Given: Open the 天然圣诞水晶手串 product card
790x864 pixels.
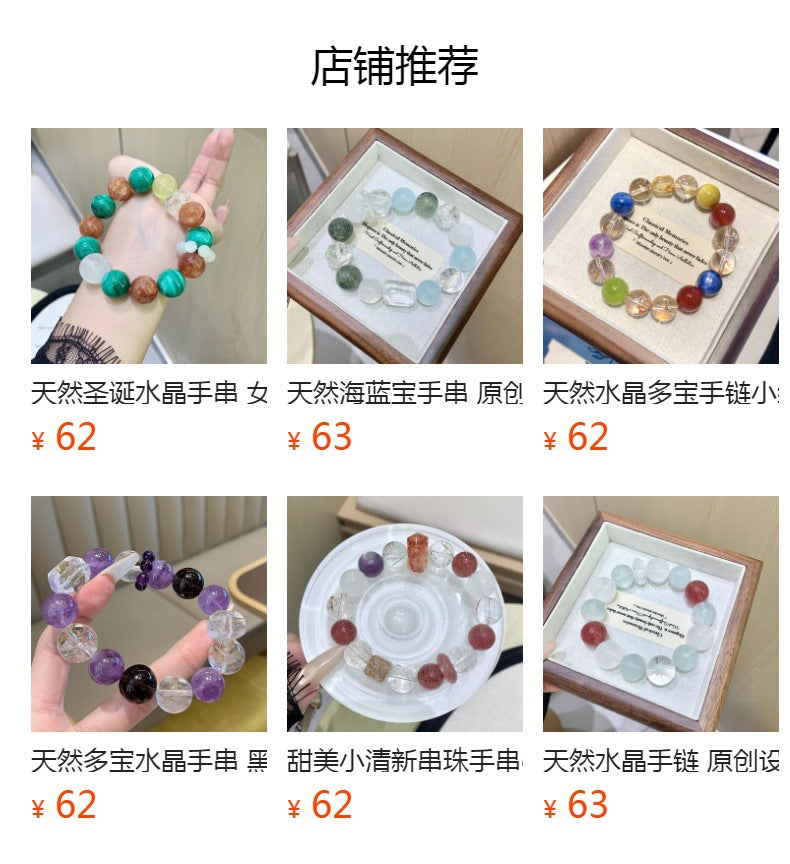Looking at the screenshot, I should tap(148, 246).
